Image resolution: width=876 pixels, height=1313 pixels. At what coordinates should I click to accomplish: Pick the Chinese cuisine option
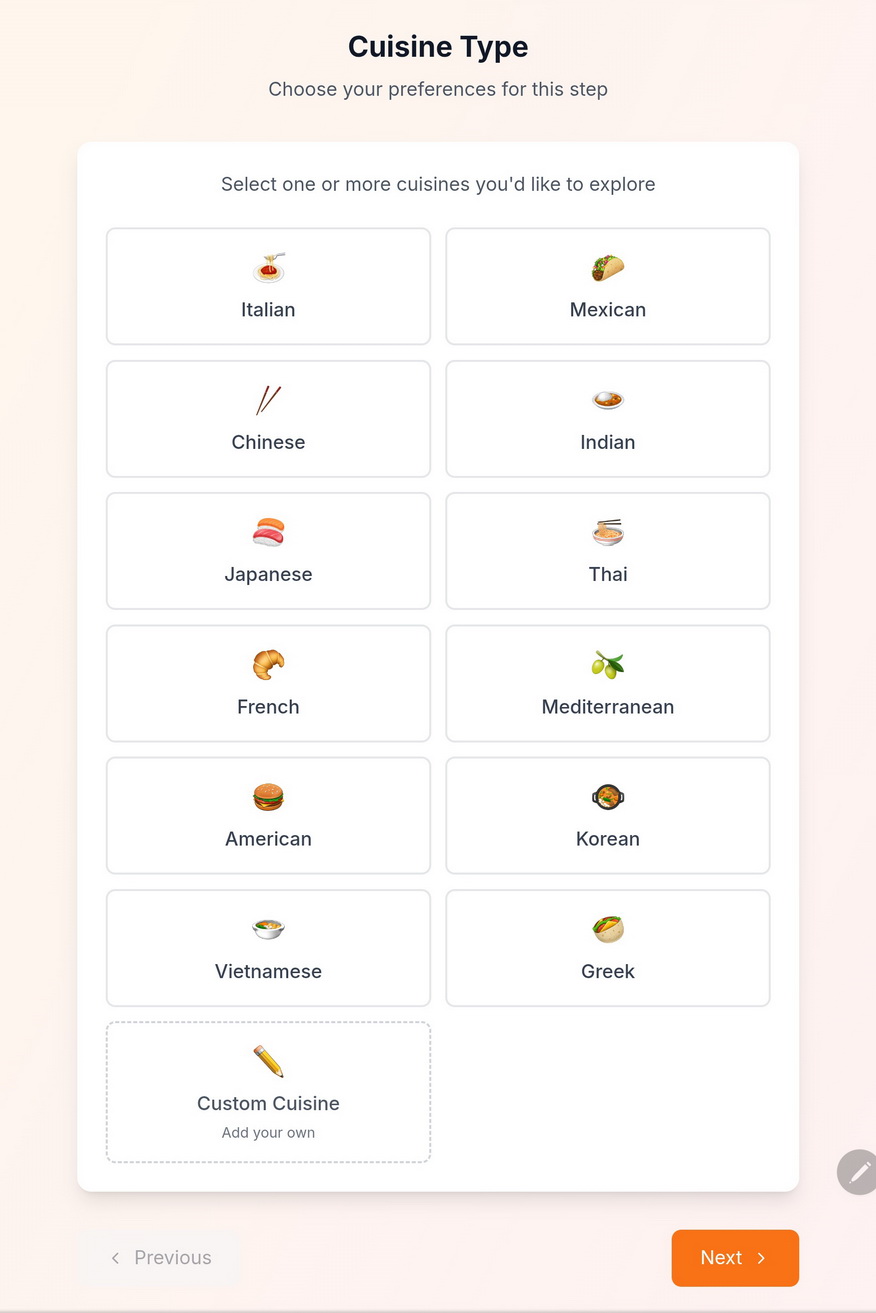coord(268,418)
